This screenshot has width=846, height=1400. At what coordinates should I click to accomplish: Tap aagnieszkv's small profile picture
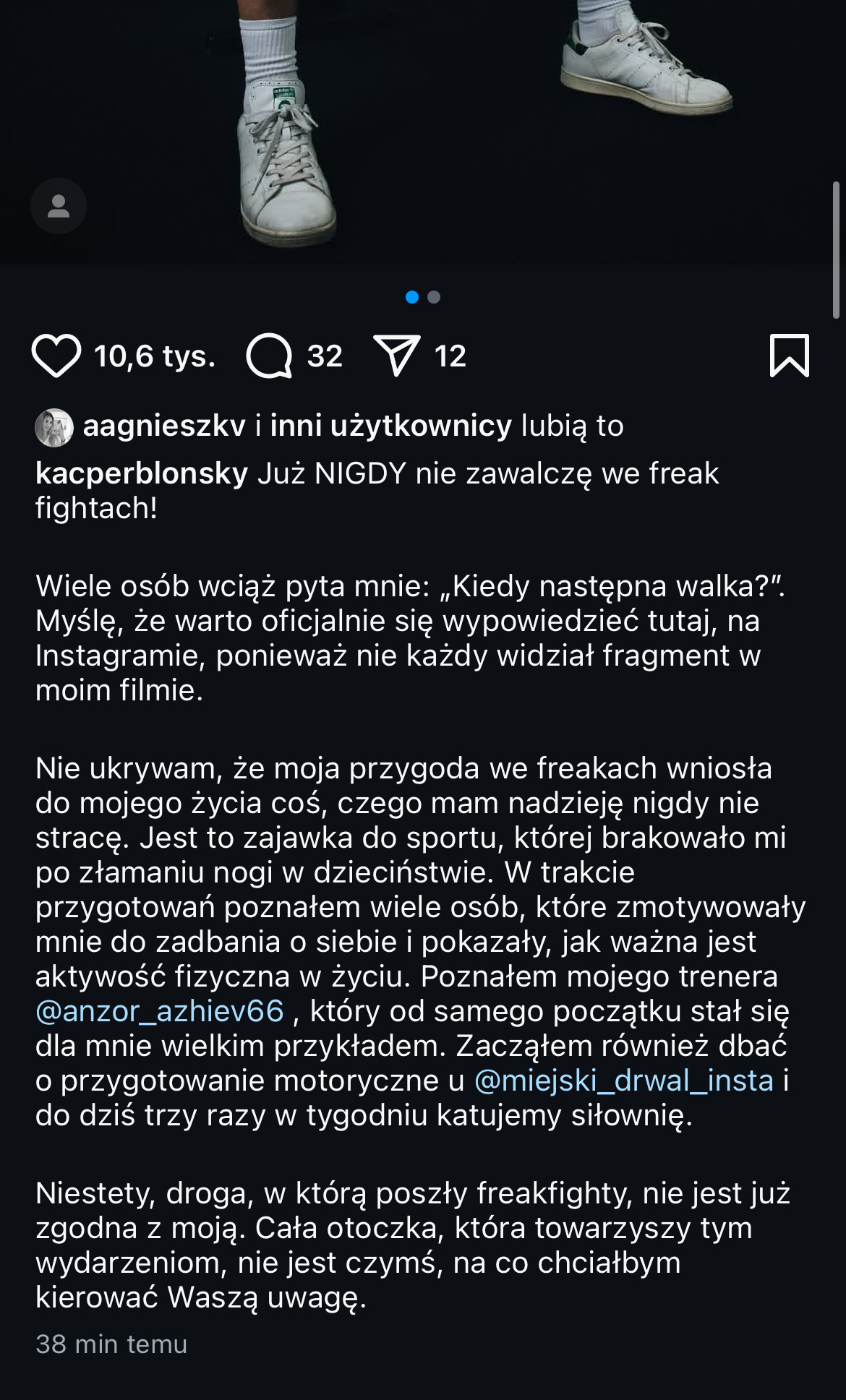click(54, 427)
